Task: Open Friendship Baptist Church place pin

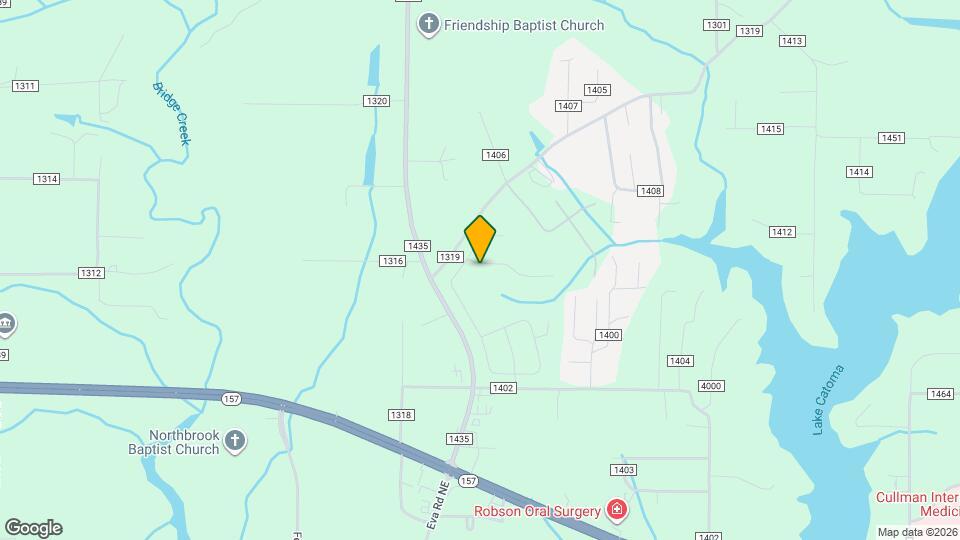Action: point(429,24)
